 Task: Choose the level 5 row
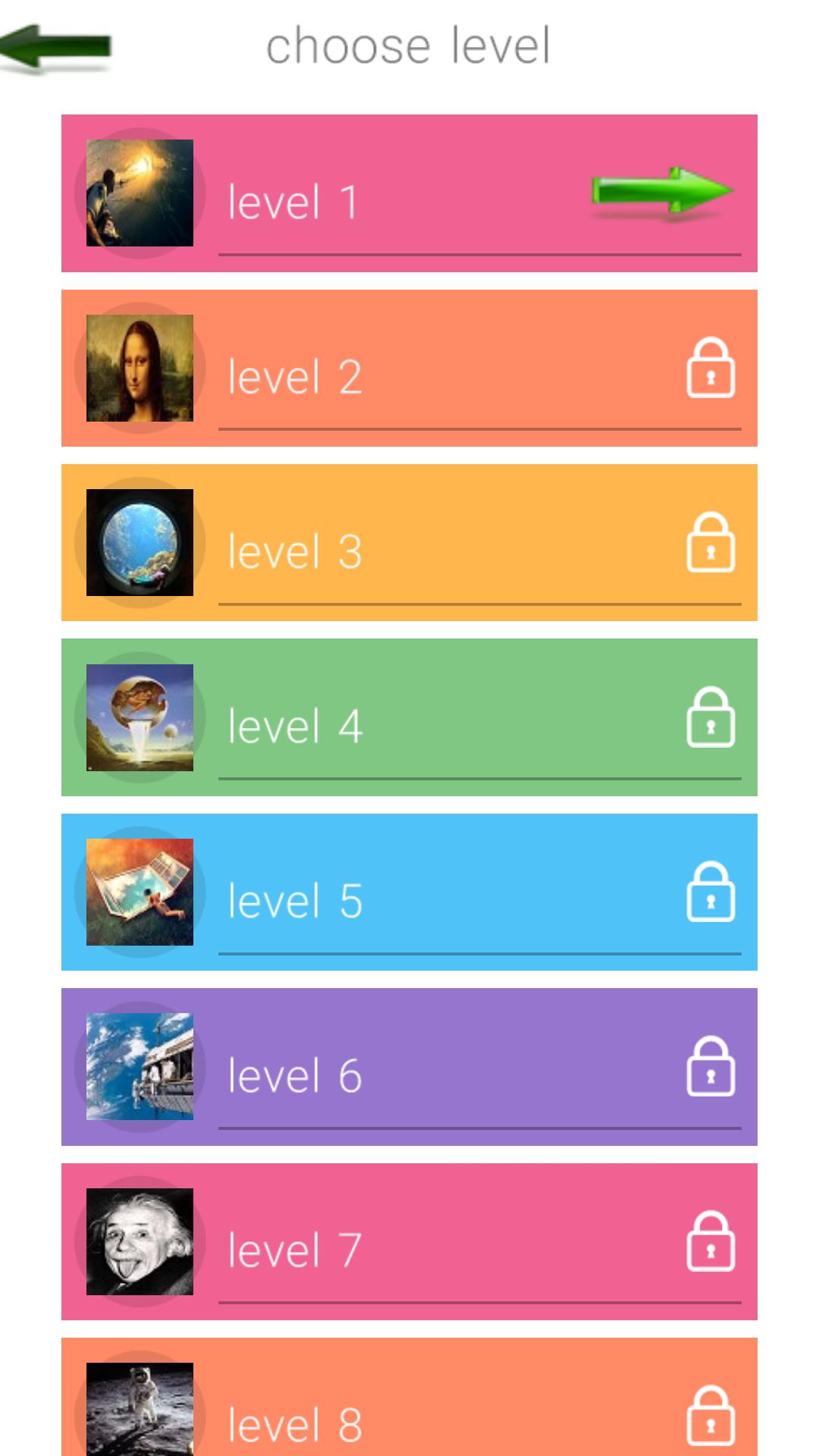[x=409, y=892]
